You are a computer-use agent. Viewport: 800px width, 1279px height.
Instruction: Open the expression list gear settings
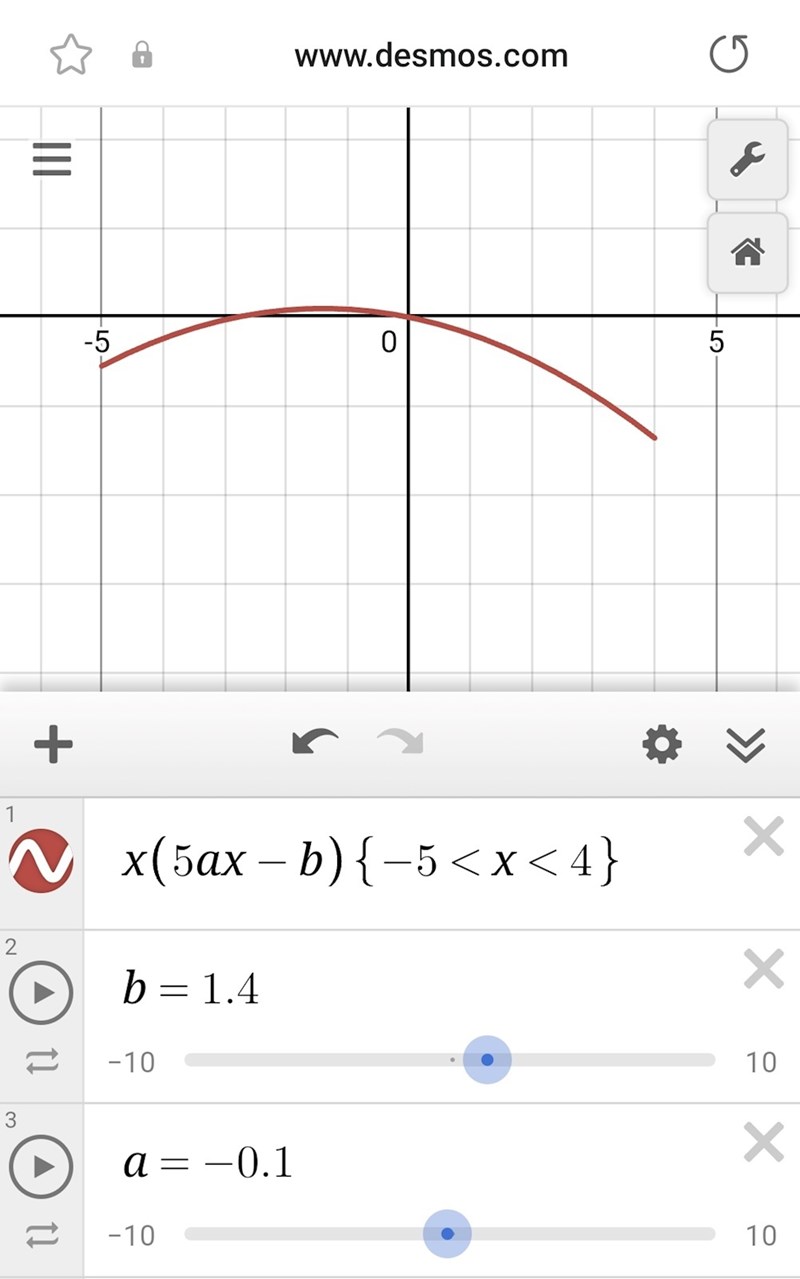coord(662,744)
